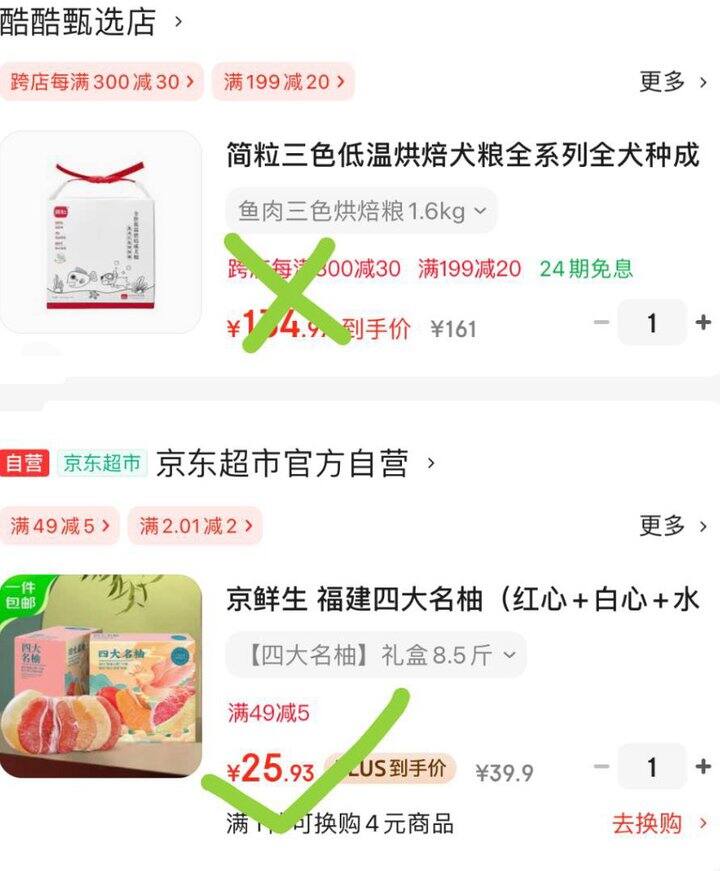Change the 鱼肉三色烘焙粮 1.6kg specification

(x=361, y=211)
